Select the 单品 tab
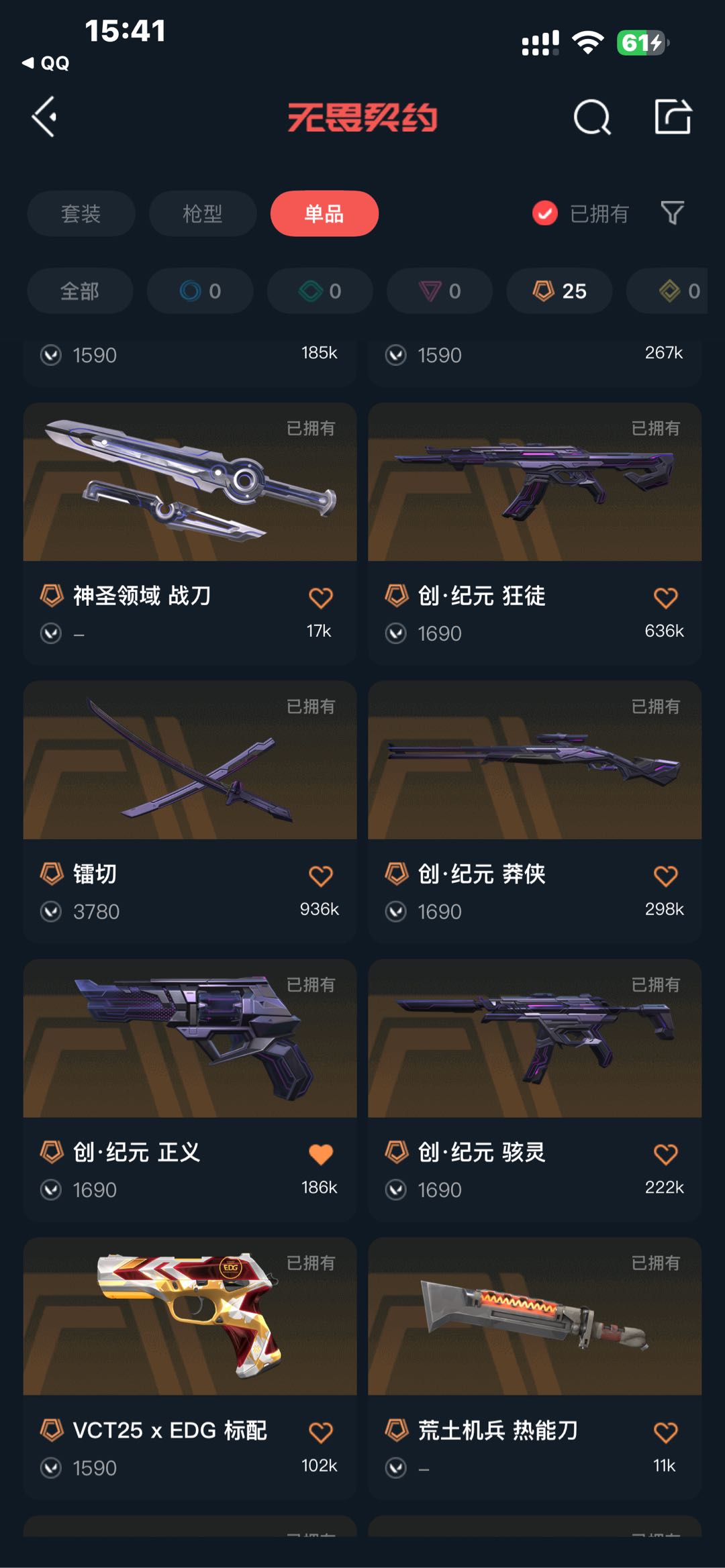This screenshot has width=725, height=1568. (x=324, y=214)
